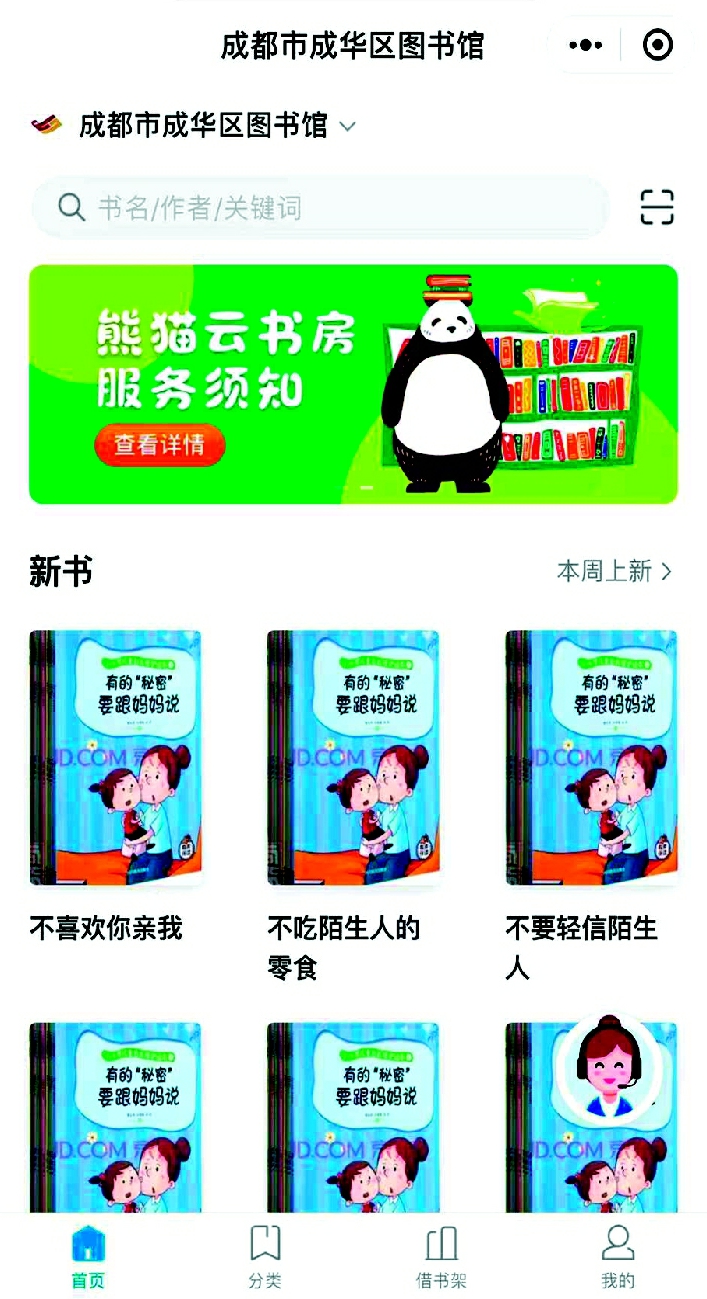Open the book 不要轻信陌生人
707x1299 pixels.
click(591, 758)
